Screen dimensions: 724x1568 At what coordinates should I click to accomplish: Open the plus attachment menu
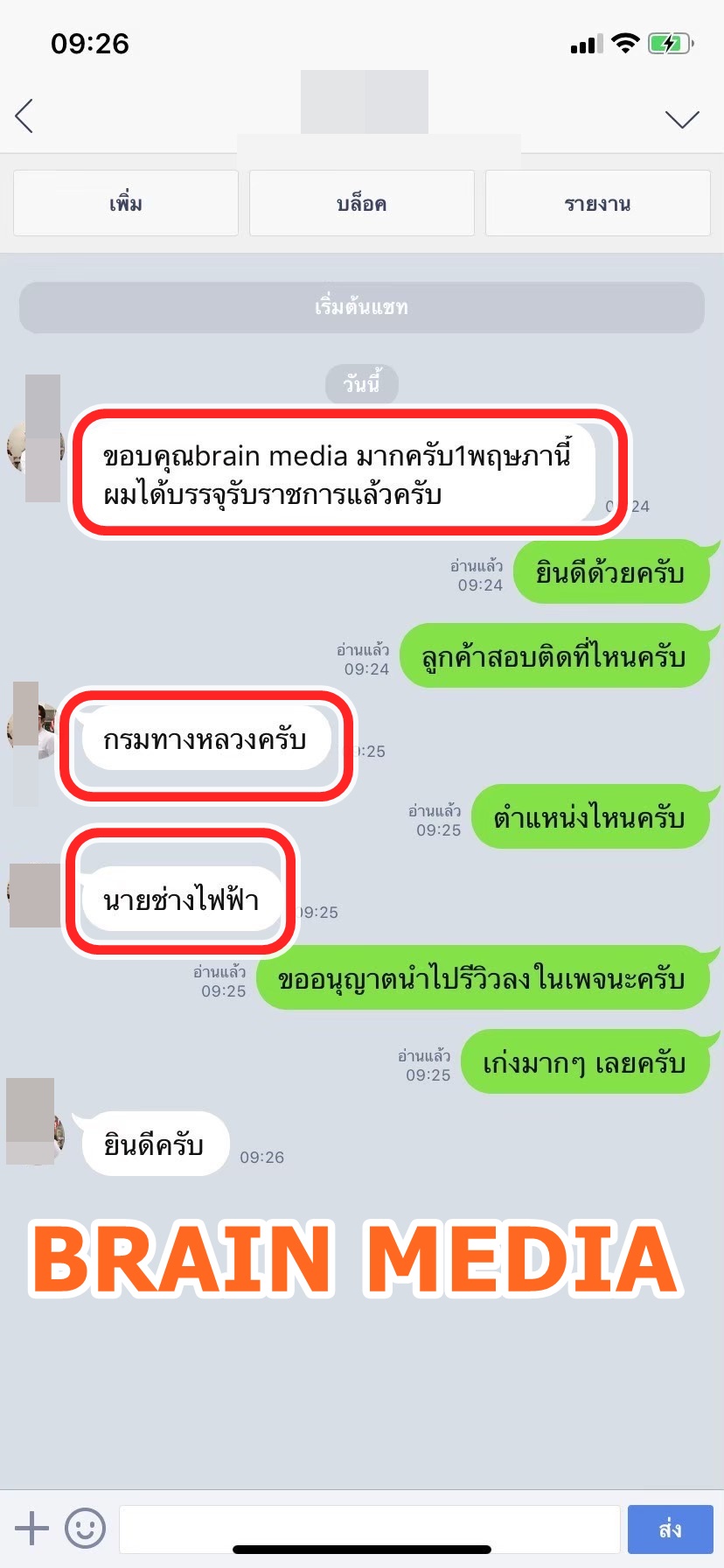[x=31, y=1529]
